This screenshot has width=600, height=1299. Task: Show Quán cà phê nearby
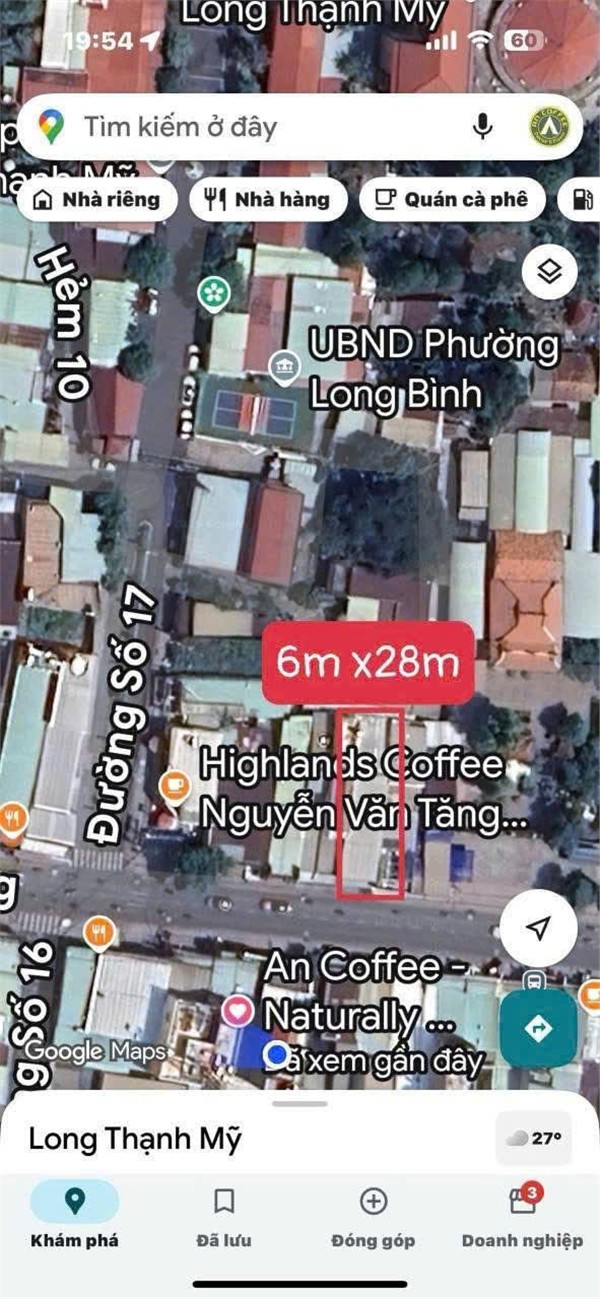pos(451,199)
